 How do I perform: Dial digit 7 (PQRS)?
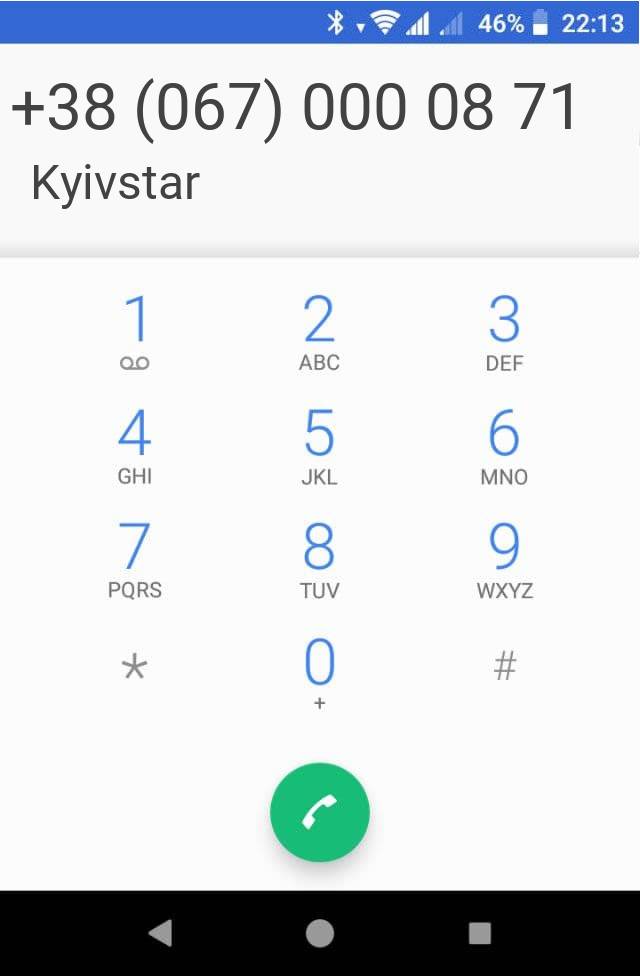(135, 560)
